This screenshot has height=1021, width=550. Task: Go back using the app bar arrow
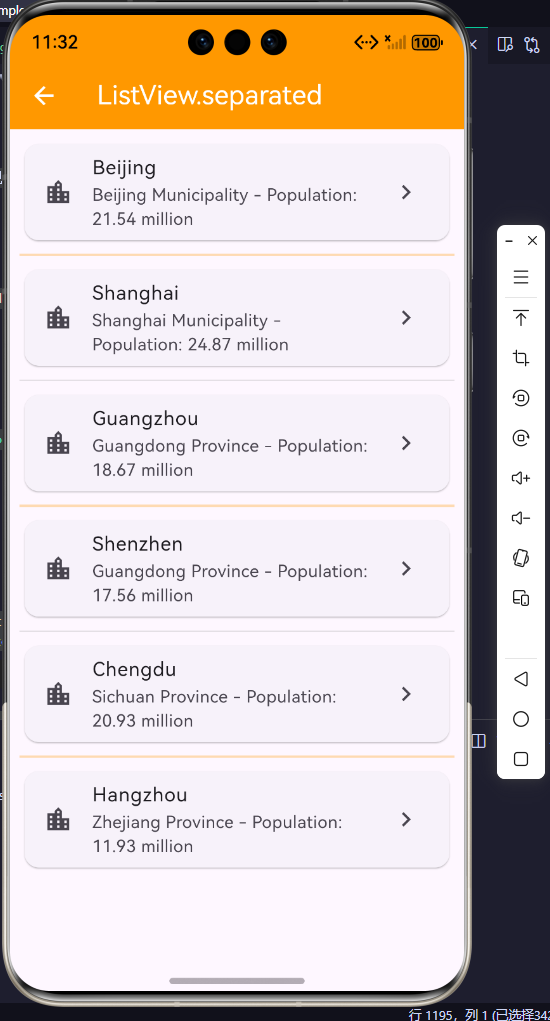tap(44, 96)
